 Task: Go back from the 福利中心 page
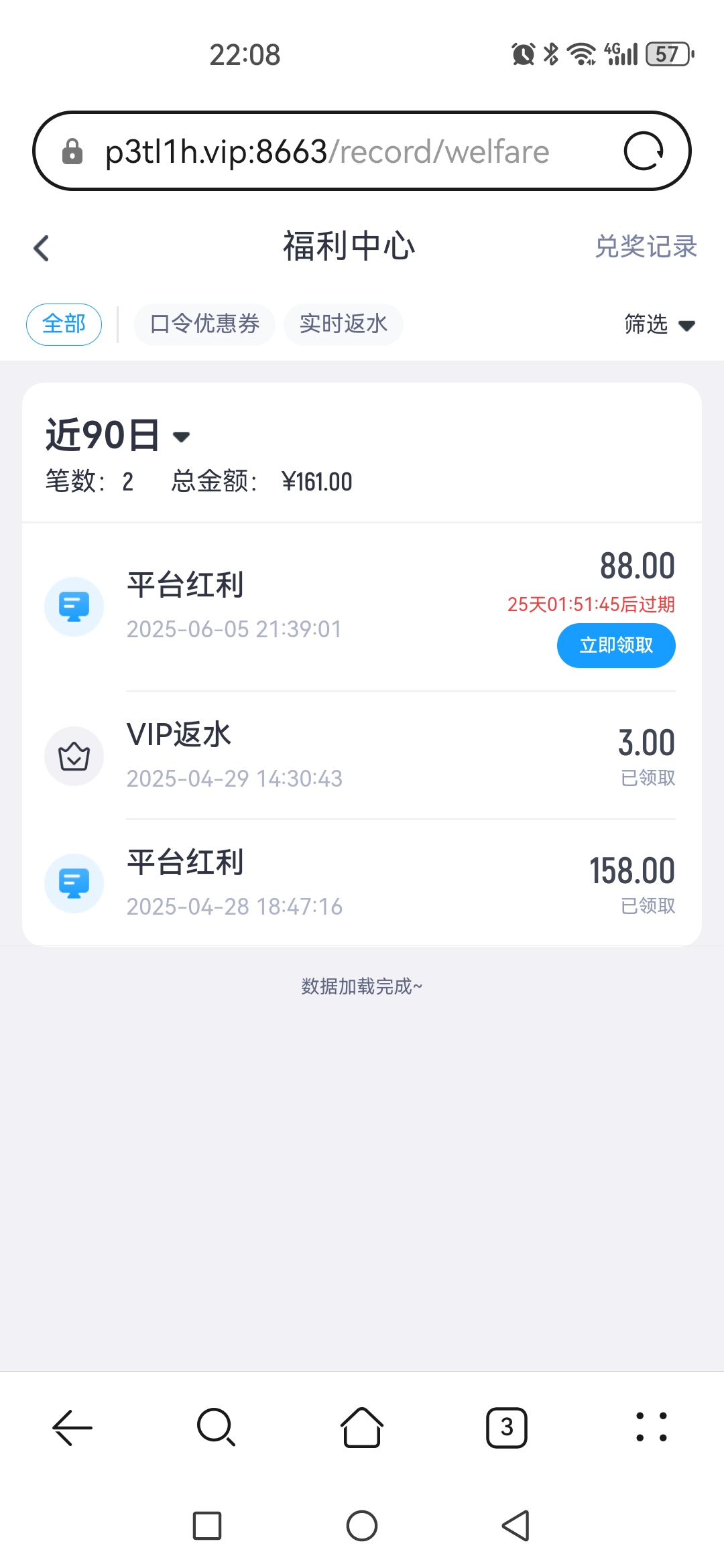(x=42, y=248)
